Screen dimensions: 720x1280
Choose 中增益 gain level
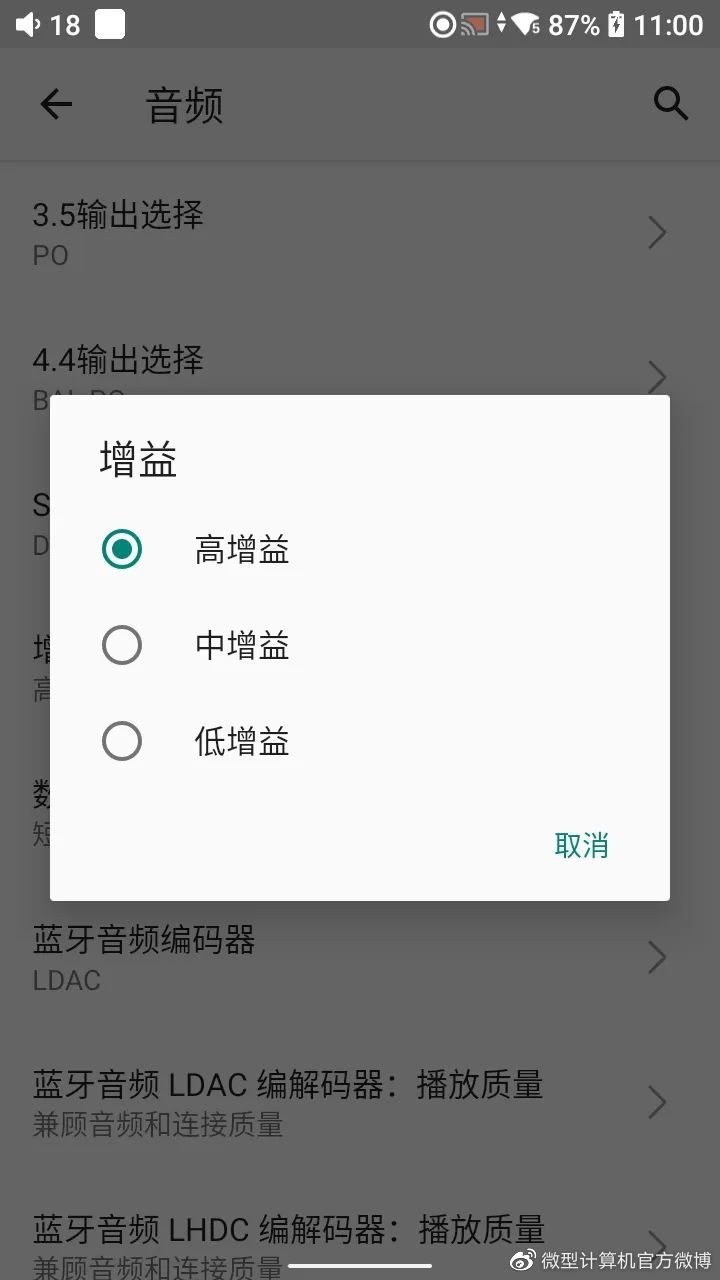[360, 645]
